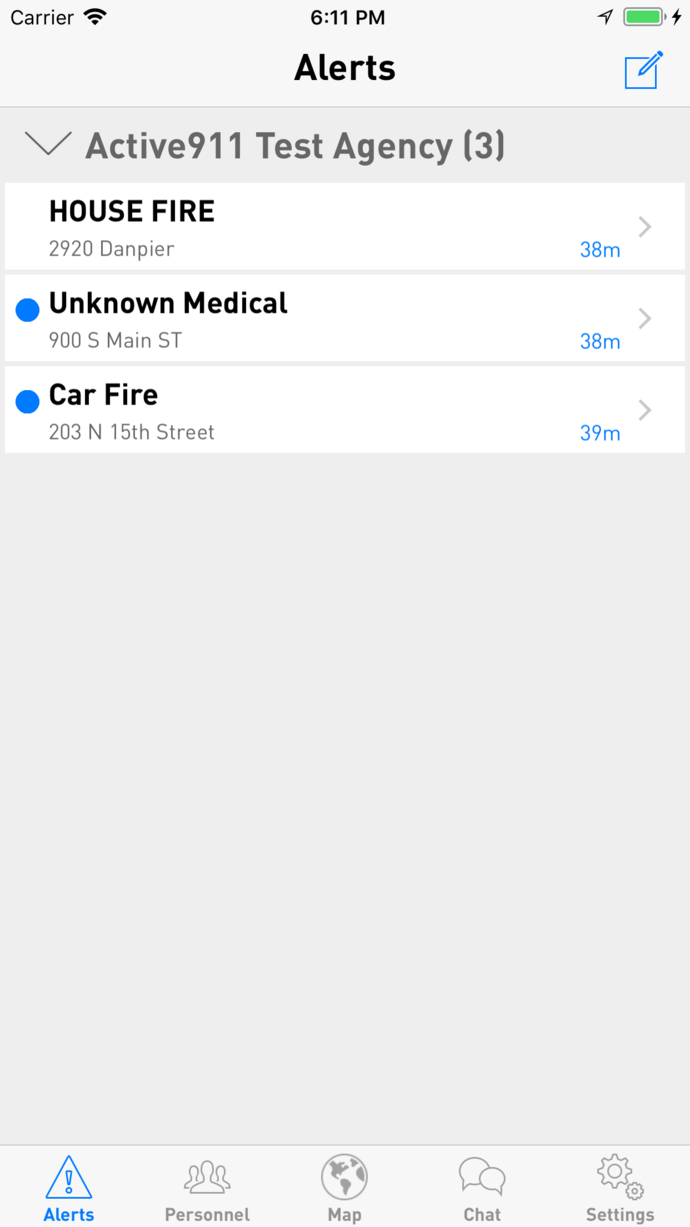The height and width of the screenshot is (1227, 690).
Task: View the Unknown Medical alert
Action: pyautogui.click(x=345, y=318)
